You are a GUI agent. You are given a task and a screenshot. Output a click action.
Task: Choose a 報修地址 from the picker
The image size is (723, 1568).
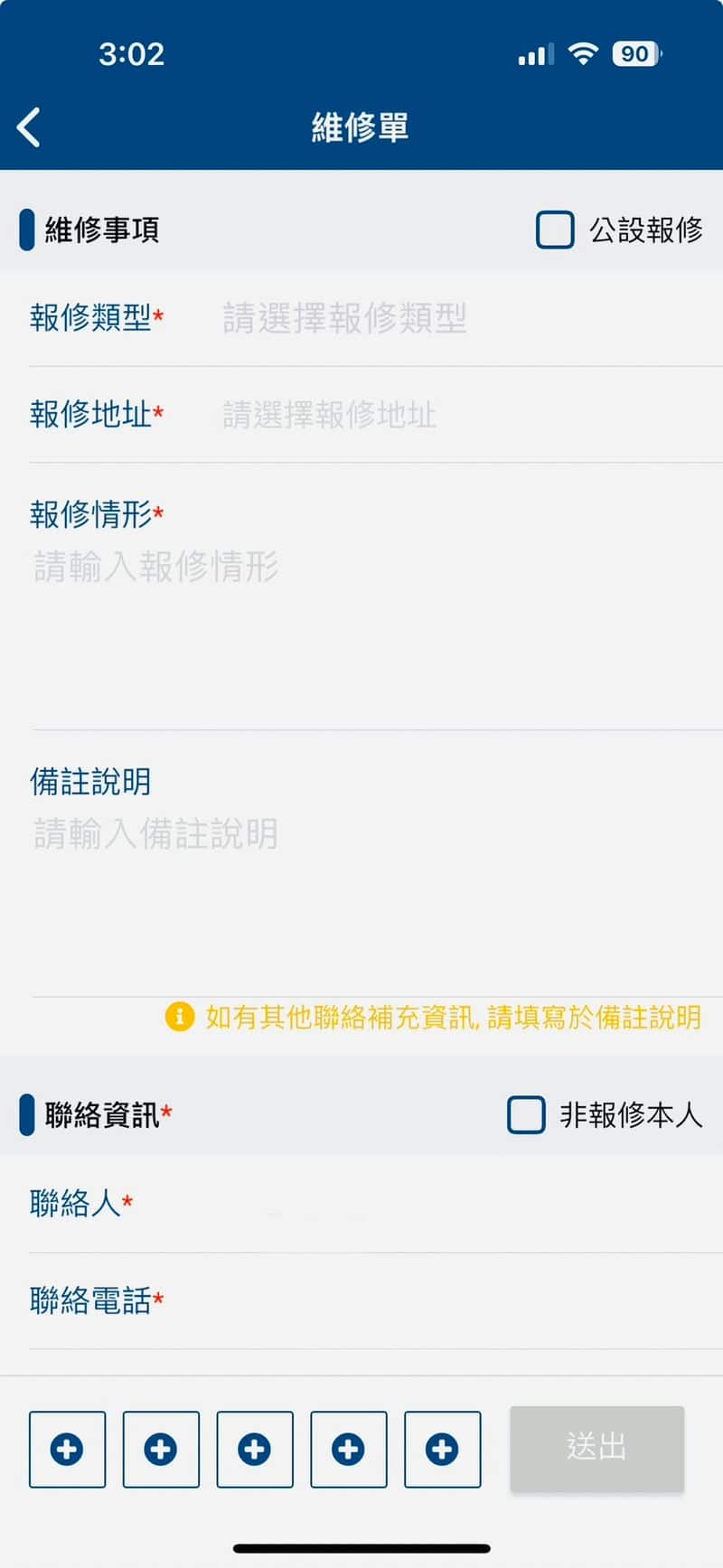[376, 415]
